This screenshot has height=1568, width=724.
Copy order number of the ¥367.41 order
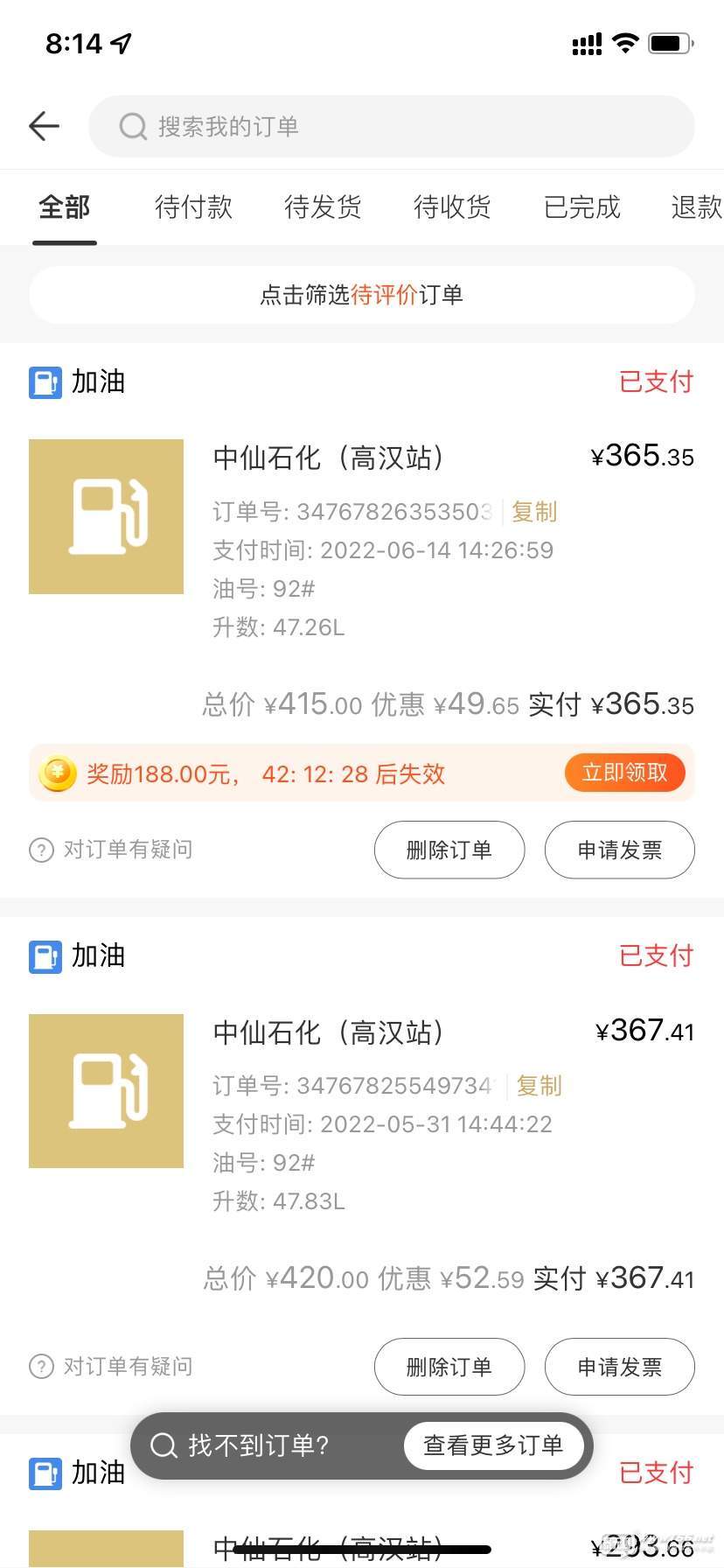click(539, 1086)
